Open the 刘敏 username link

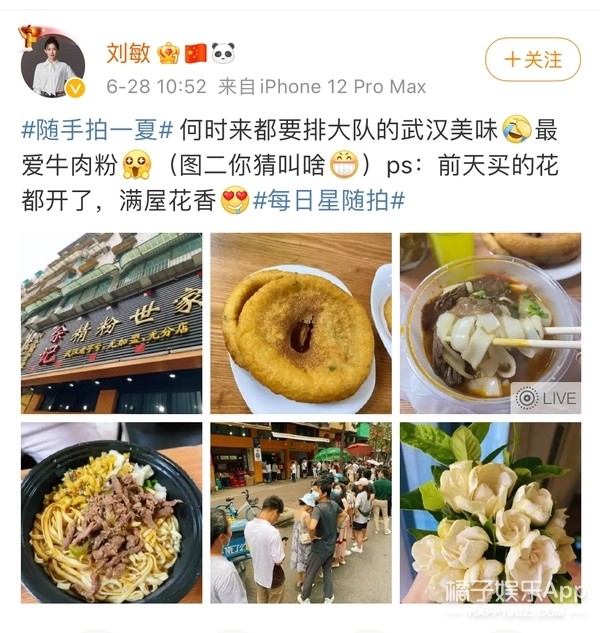pyautogui.click(x=129, y=52)
